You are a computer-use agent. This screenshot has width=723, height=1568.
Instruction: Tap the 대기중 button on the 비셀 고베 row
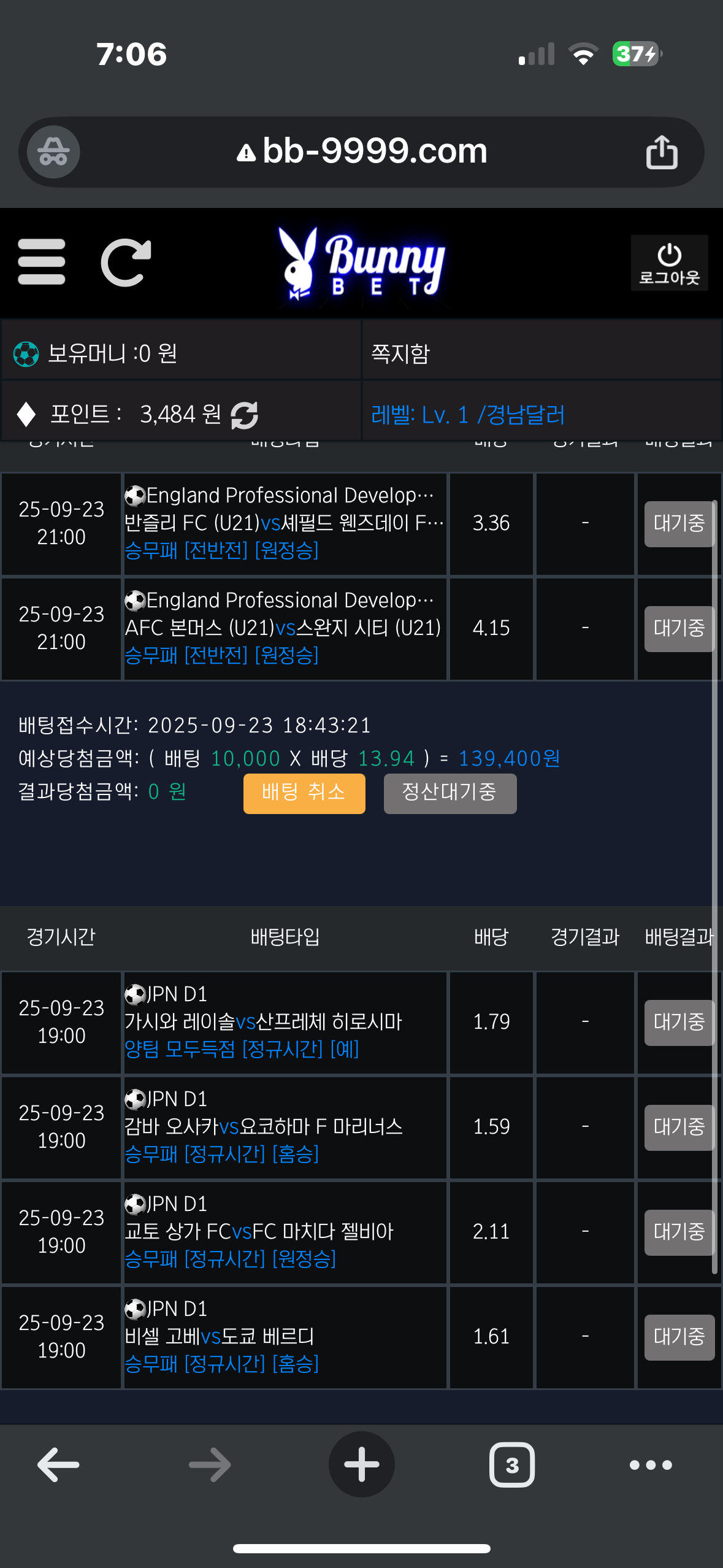click(x=678, y=1337)
